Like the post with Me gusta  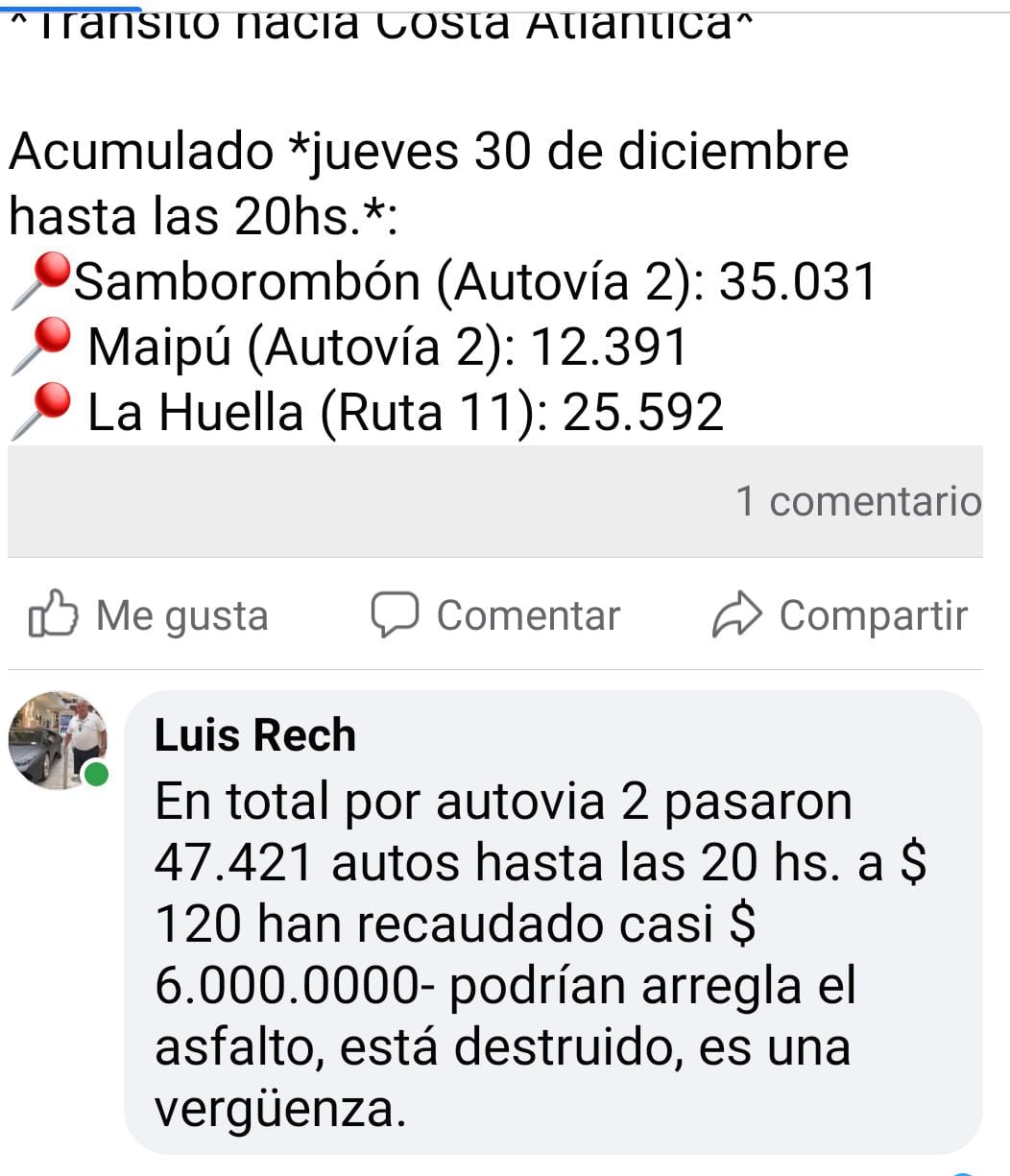(149, 615)
